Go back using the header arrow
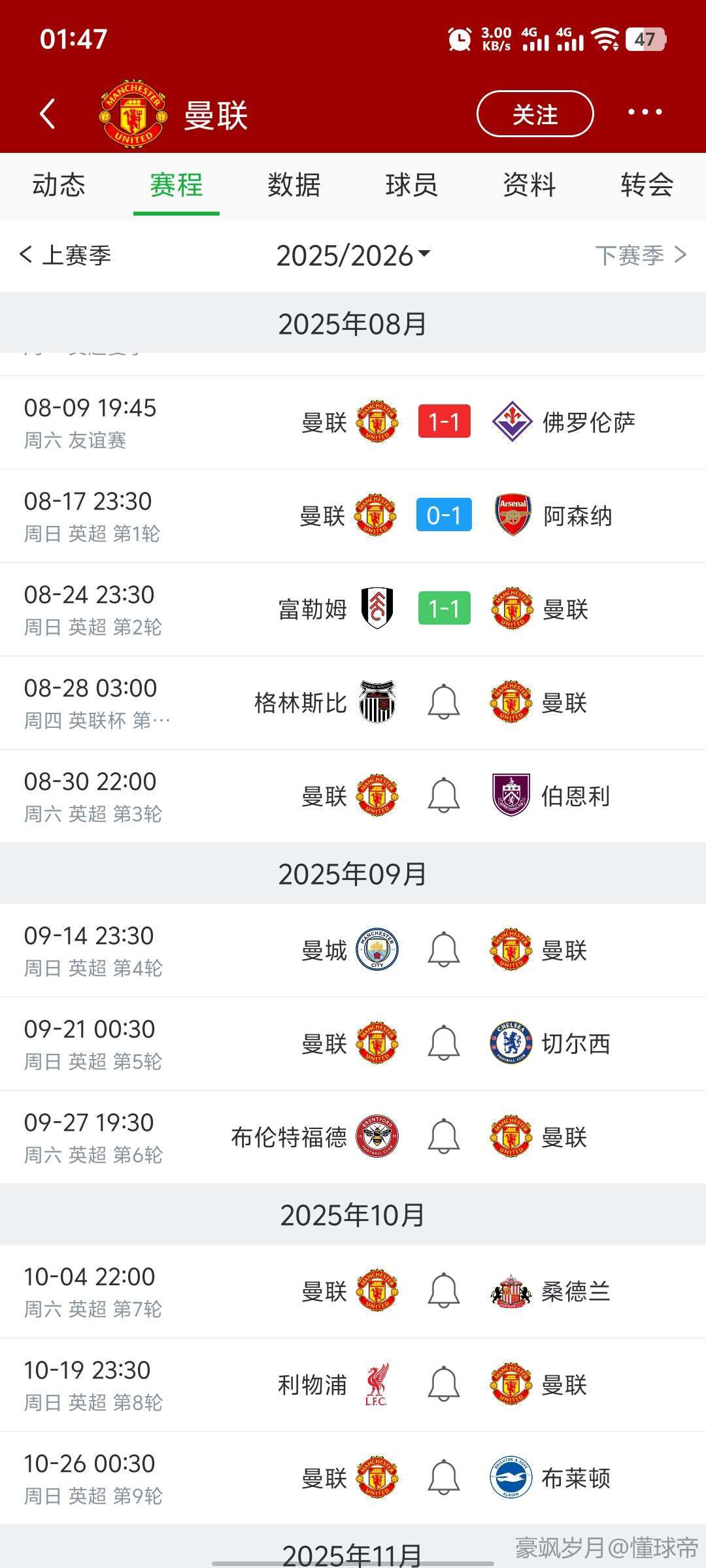The height and width of the screenshot is (1568, 706). click(x=48, y=114)
